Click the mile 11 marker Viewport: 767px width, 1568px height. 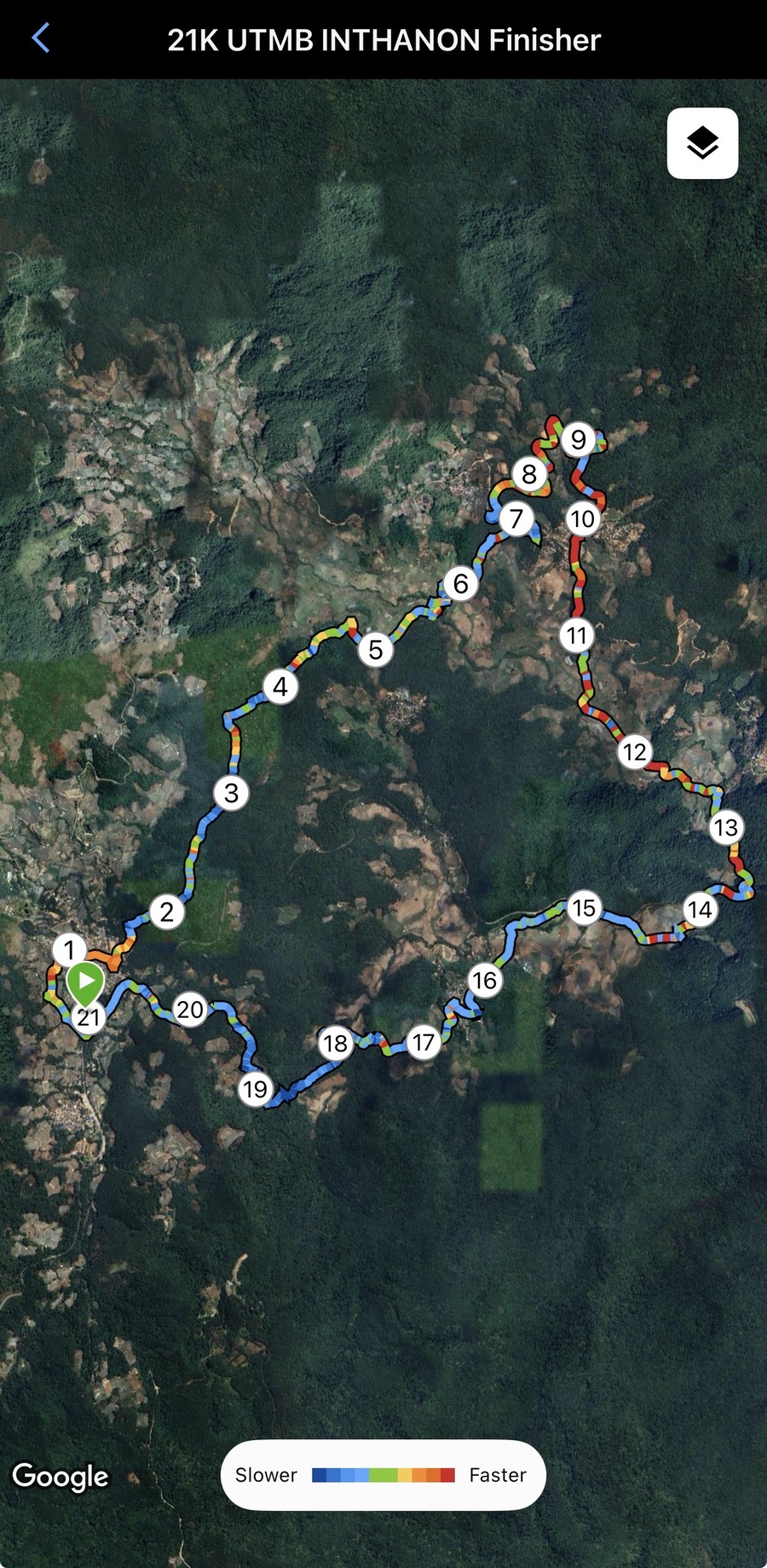[577, 635]
